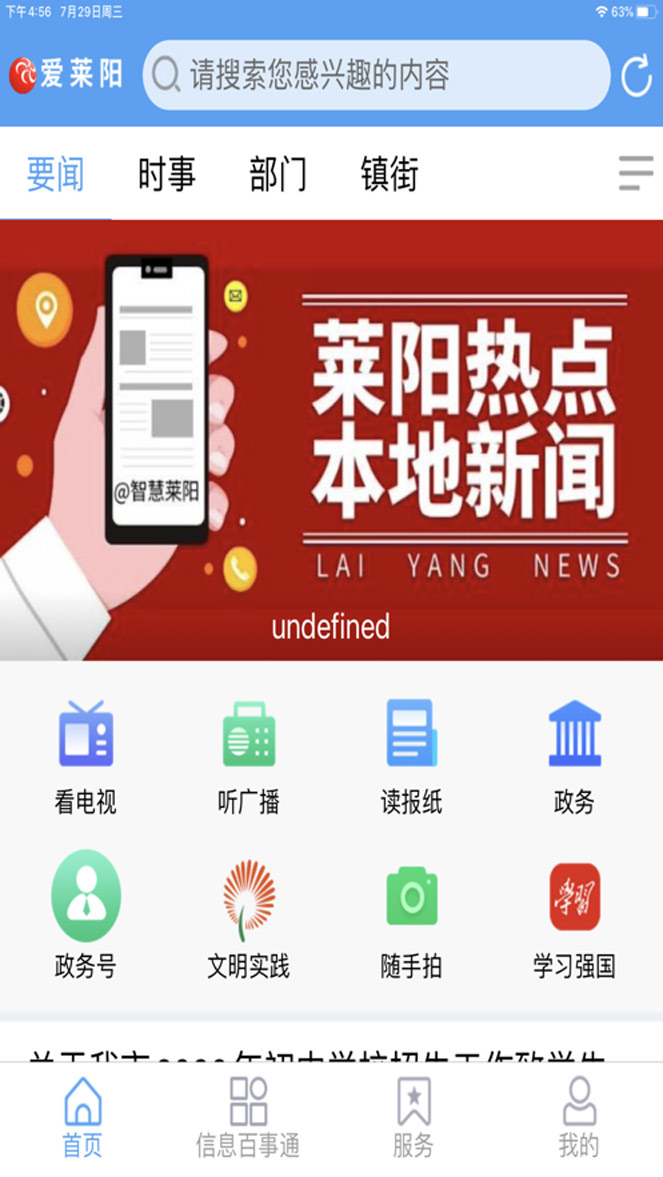Viewport: 663px width, 1177px height.
Task: Refresh the page with the reload icon
Action: pos(636,76)
